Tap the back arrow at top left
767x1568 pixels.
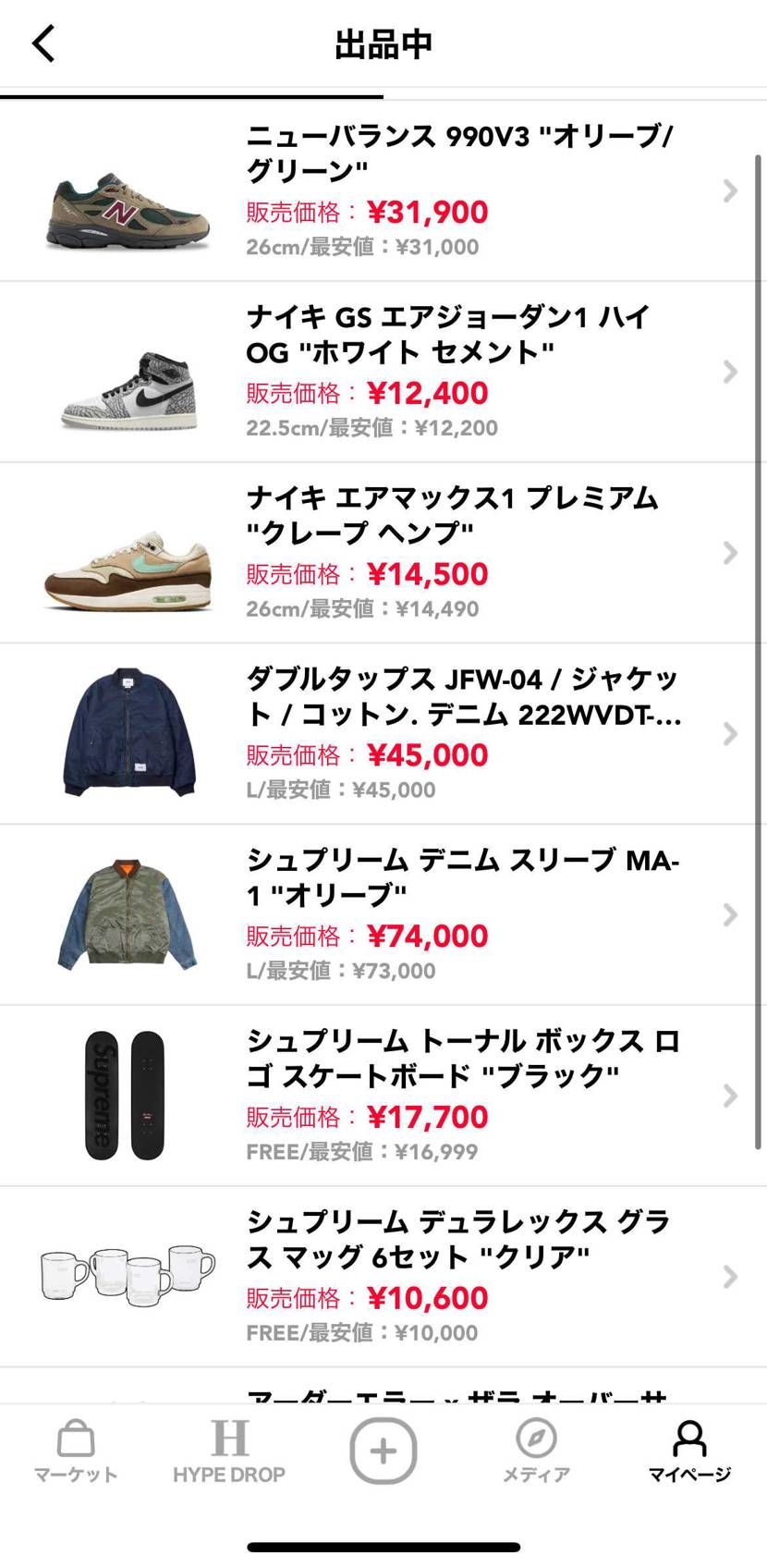click(x=43, y=43)
